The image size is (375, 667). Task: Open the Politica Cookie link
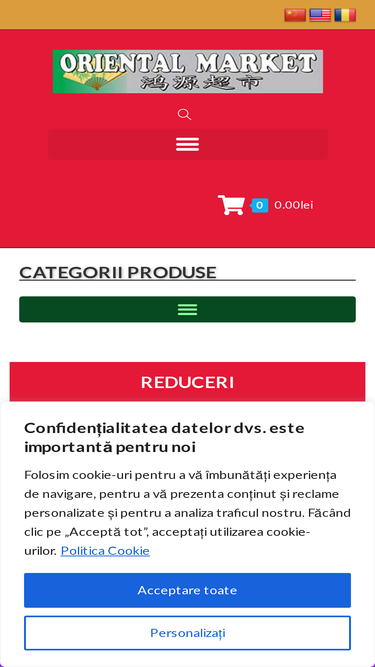tap(105, 551)
